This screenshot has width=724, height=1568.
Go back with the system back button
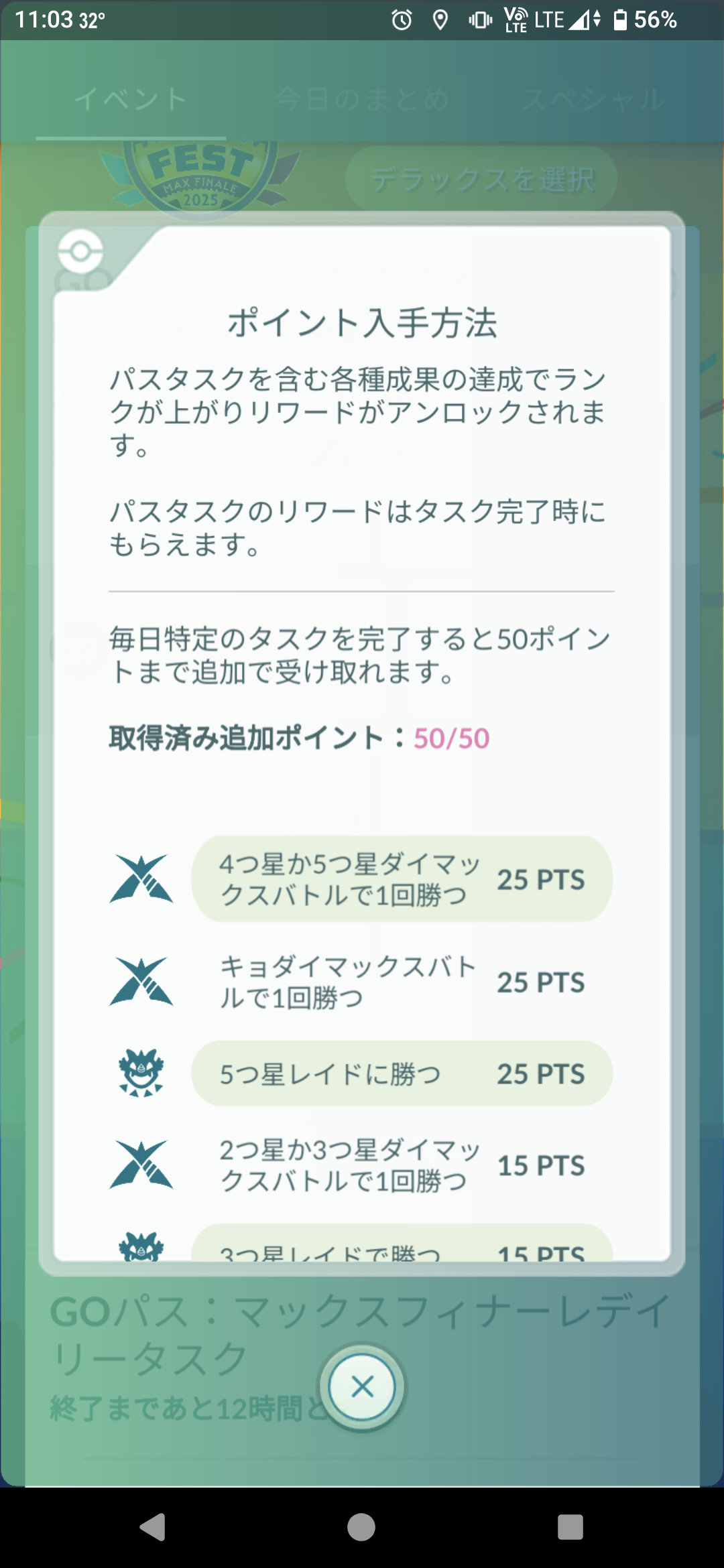pos(153,1527)
